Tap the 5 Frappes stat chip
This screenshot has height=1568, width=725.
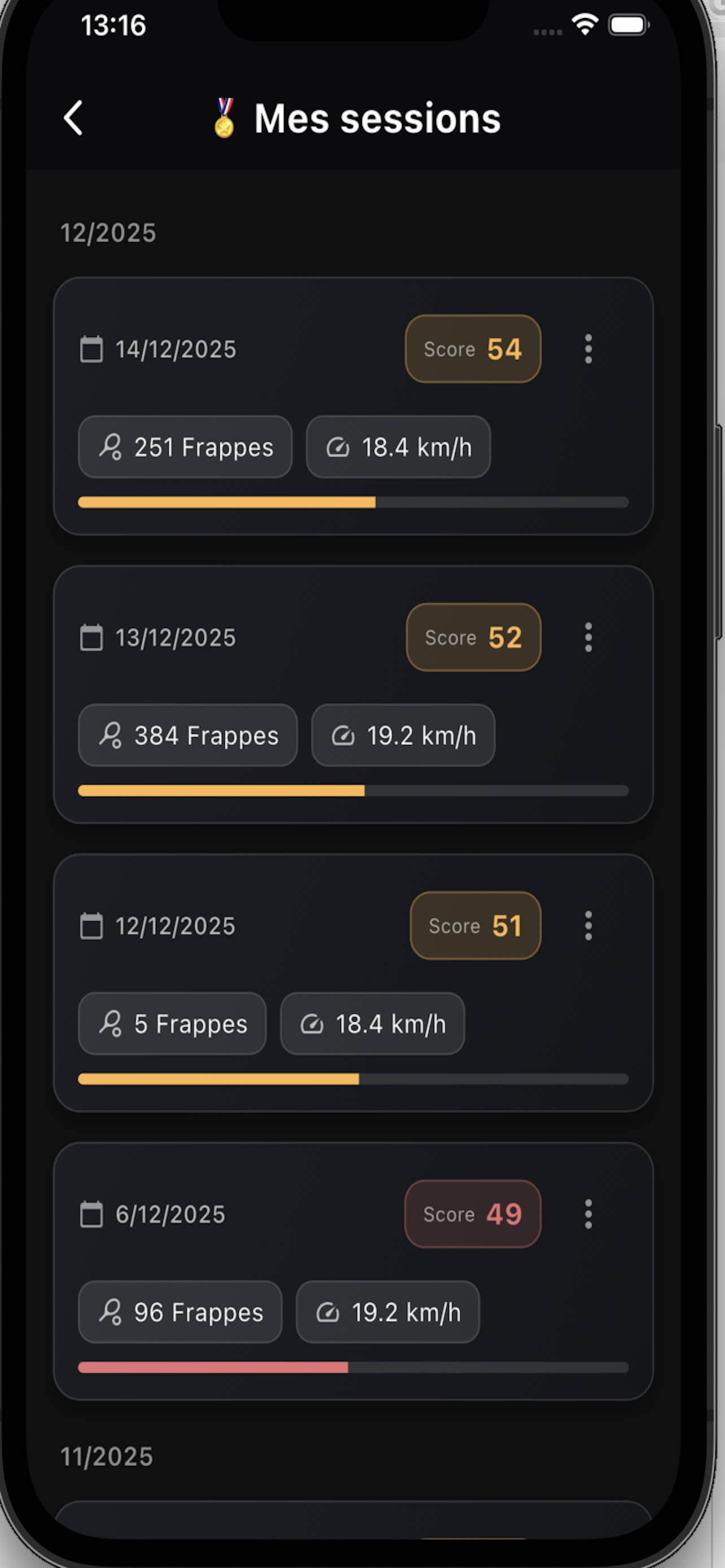point(172,1023)
